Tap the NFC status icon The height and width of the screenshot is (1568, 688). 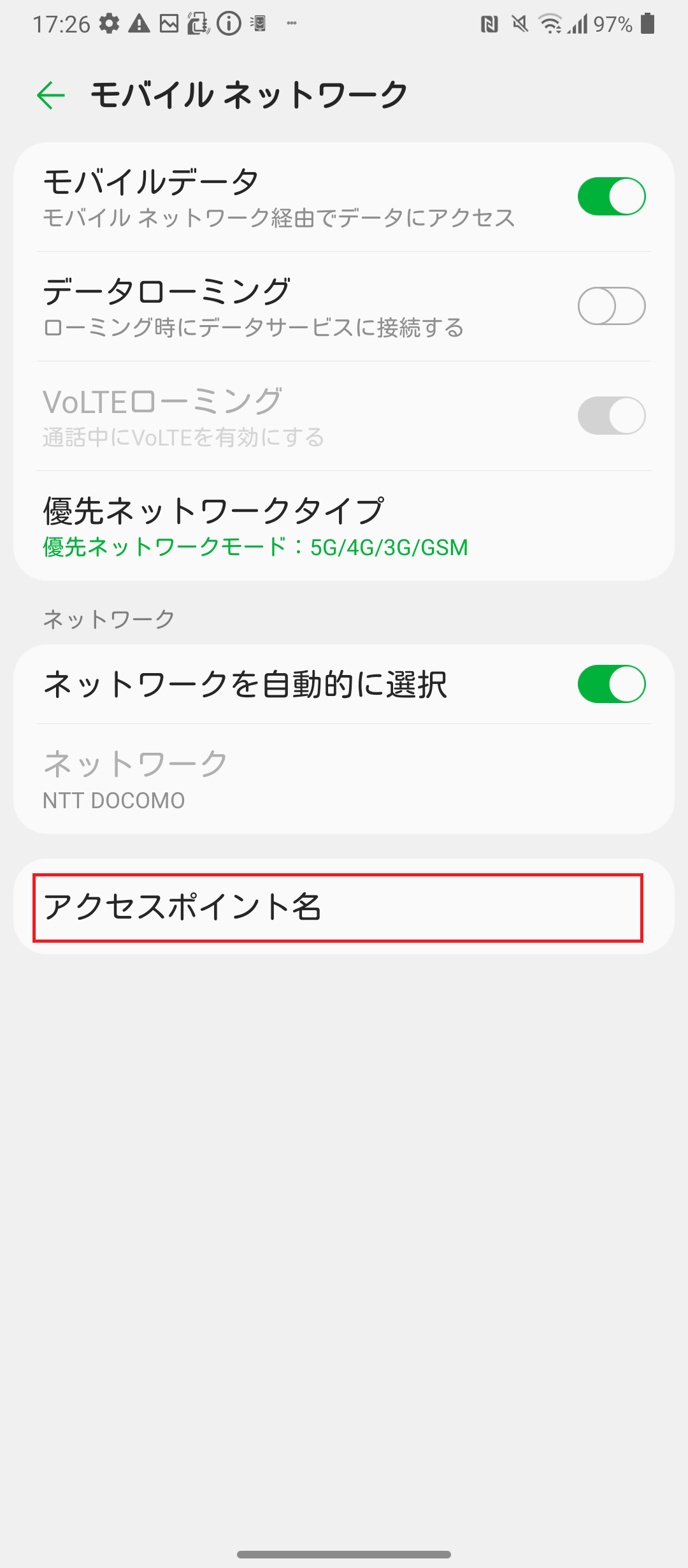(x=489, y=24)
